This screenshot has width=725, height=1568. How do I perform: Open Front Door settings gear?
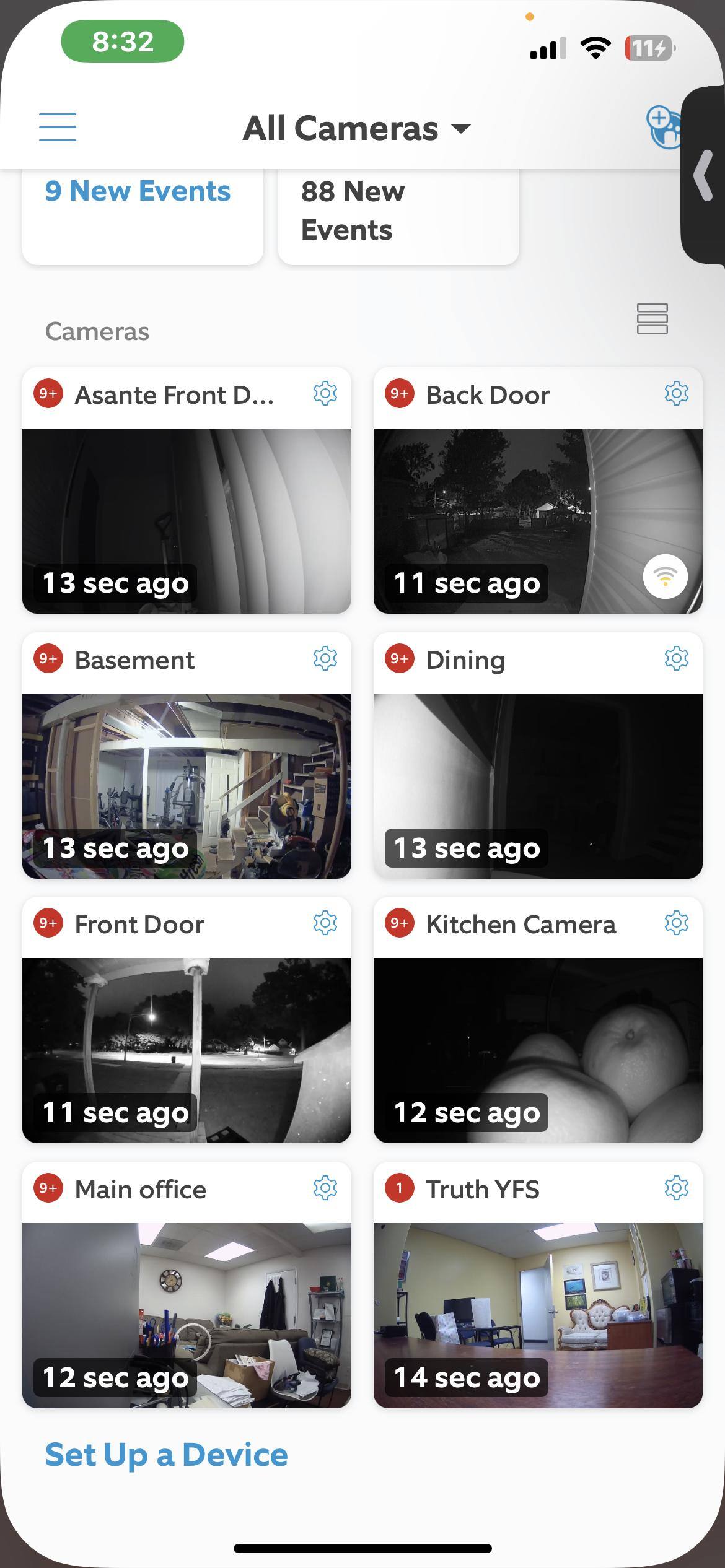pos(325,923)
